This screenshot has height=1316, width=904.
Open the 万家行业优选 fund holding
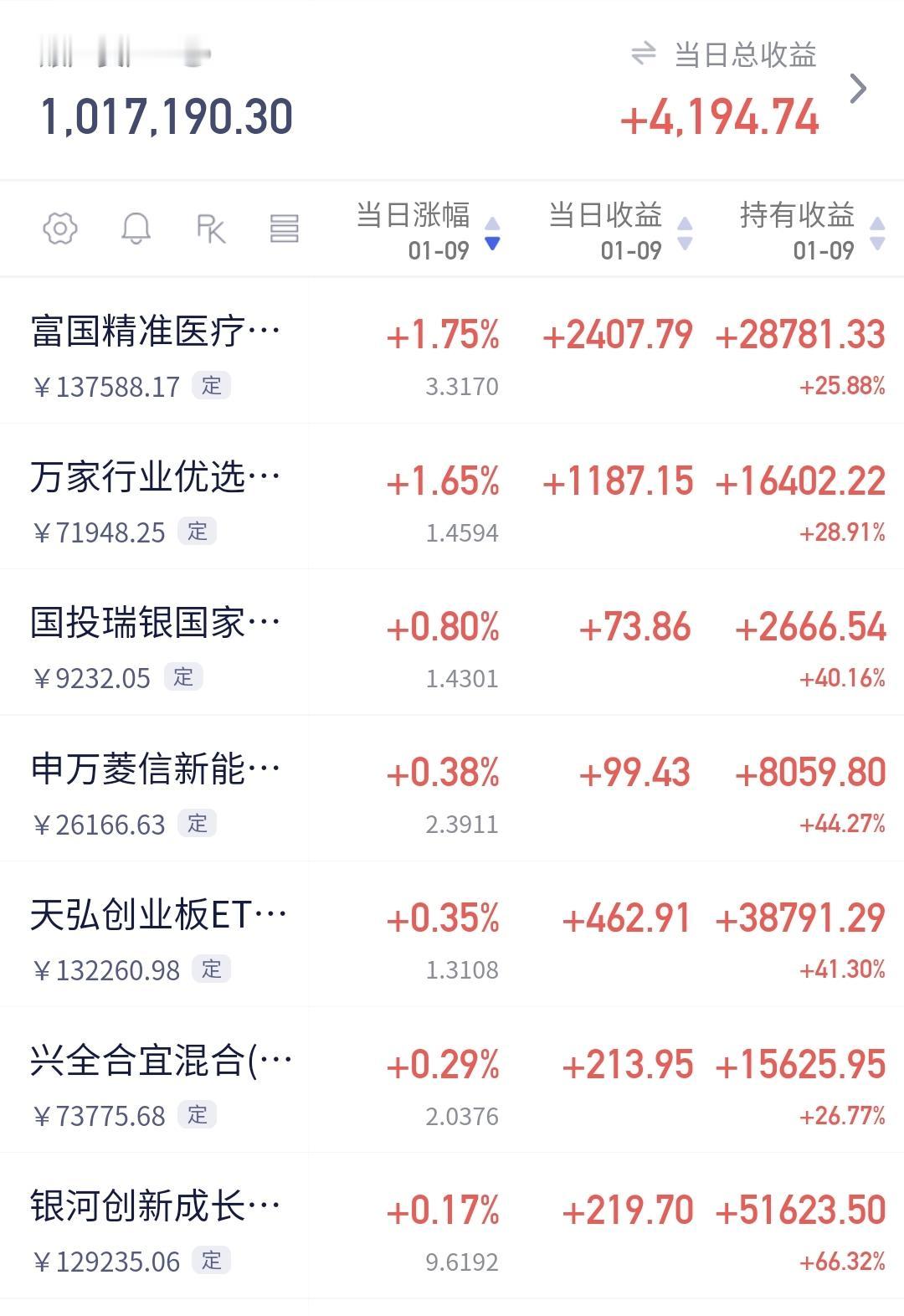(x=156, y=477)
